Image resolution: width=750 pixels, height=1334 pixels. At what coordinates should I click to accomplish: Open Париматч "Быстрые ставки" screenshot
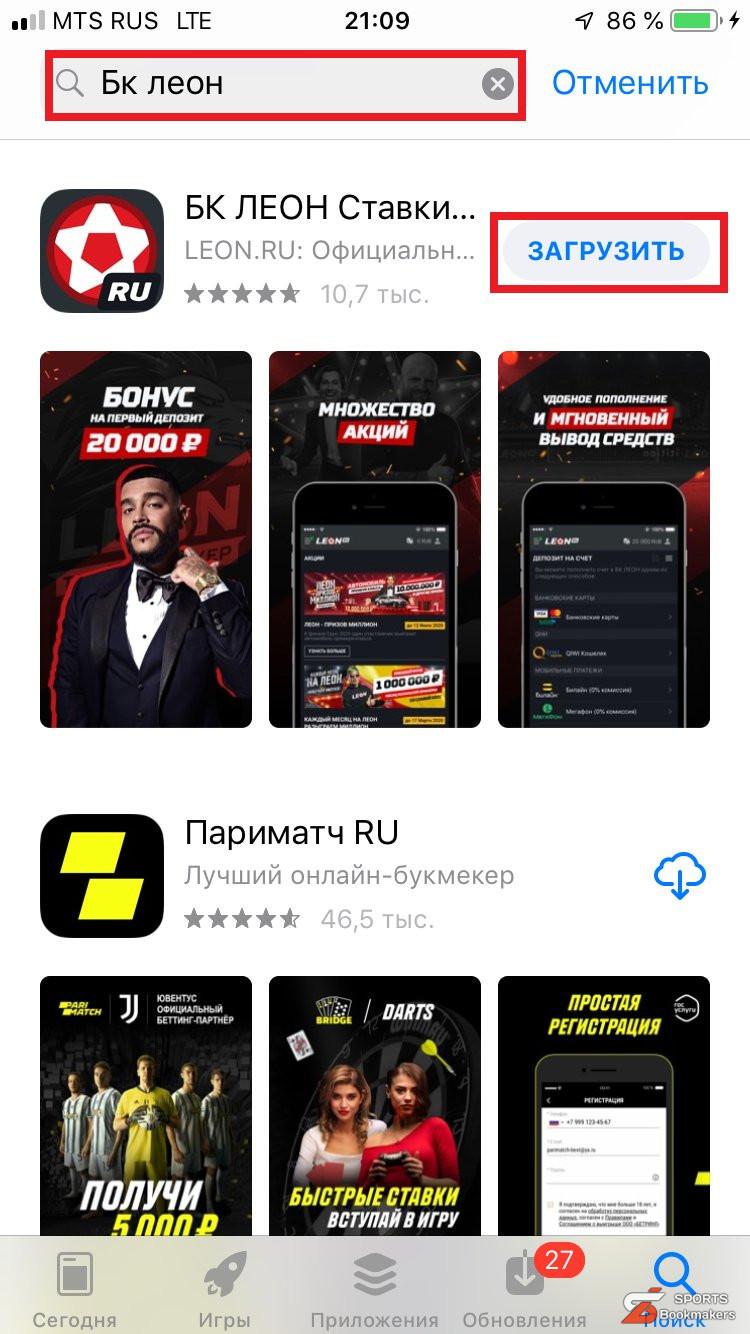[x=375, y=1105]
